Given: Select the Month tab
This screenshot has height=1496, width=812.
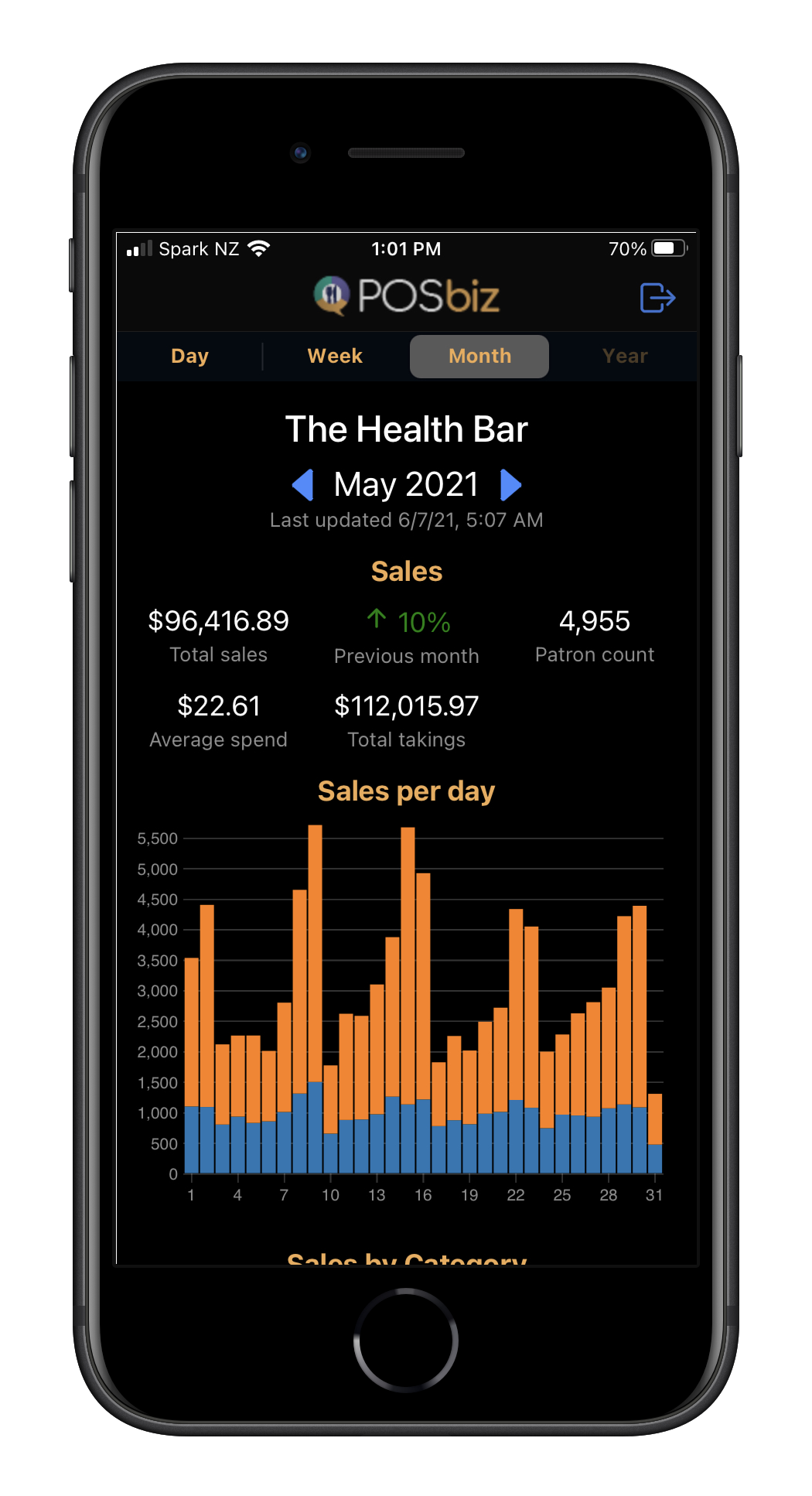Looking at the screenshot, I should pyautogui.click(x=479, y=357).
